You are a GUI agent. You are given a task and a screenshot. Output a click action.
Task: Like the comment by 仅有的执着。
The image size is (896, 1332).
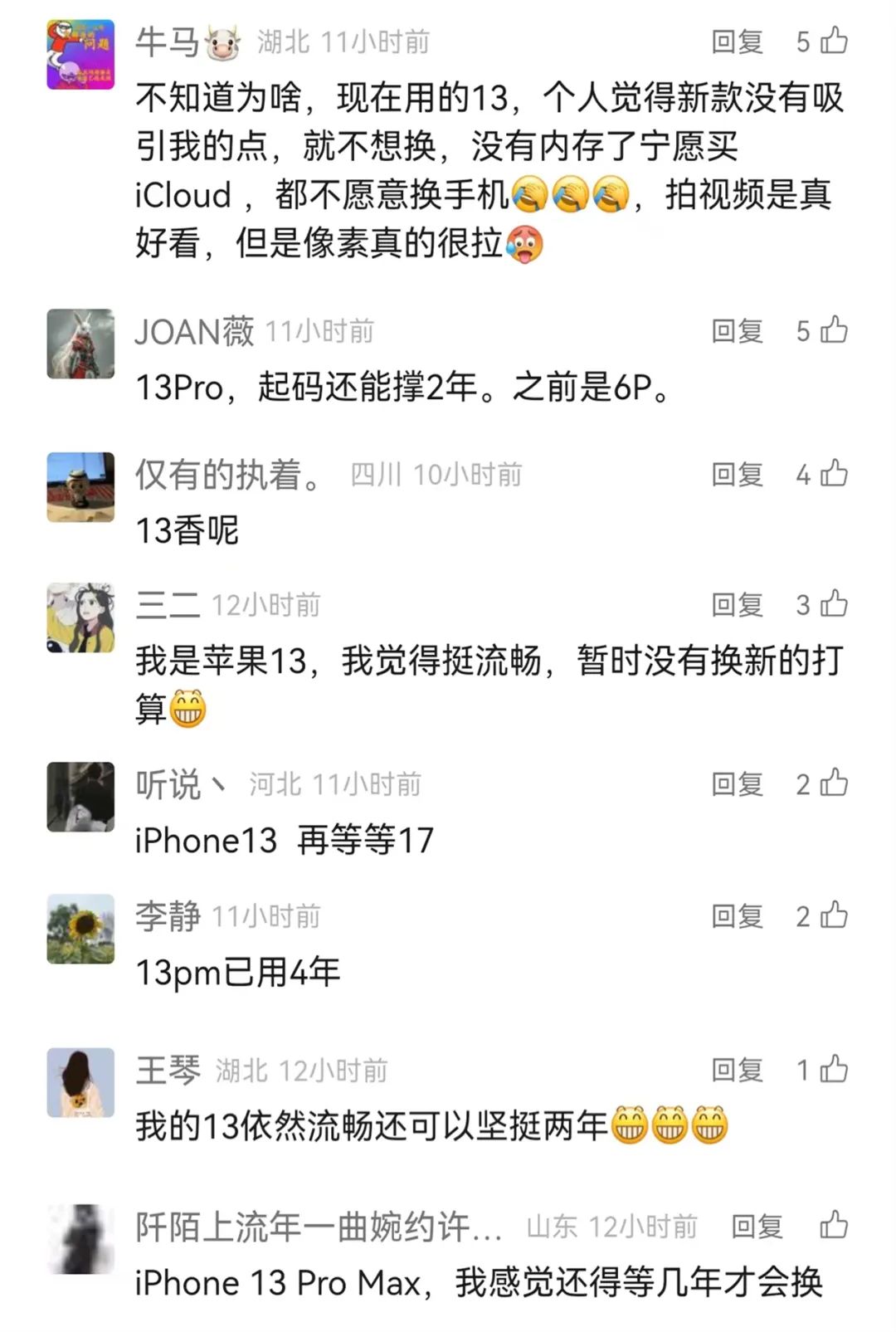click(x=834, y=474)
